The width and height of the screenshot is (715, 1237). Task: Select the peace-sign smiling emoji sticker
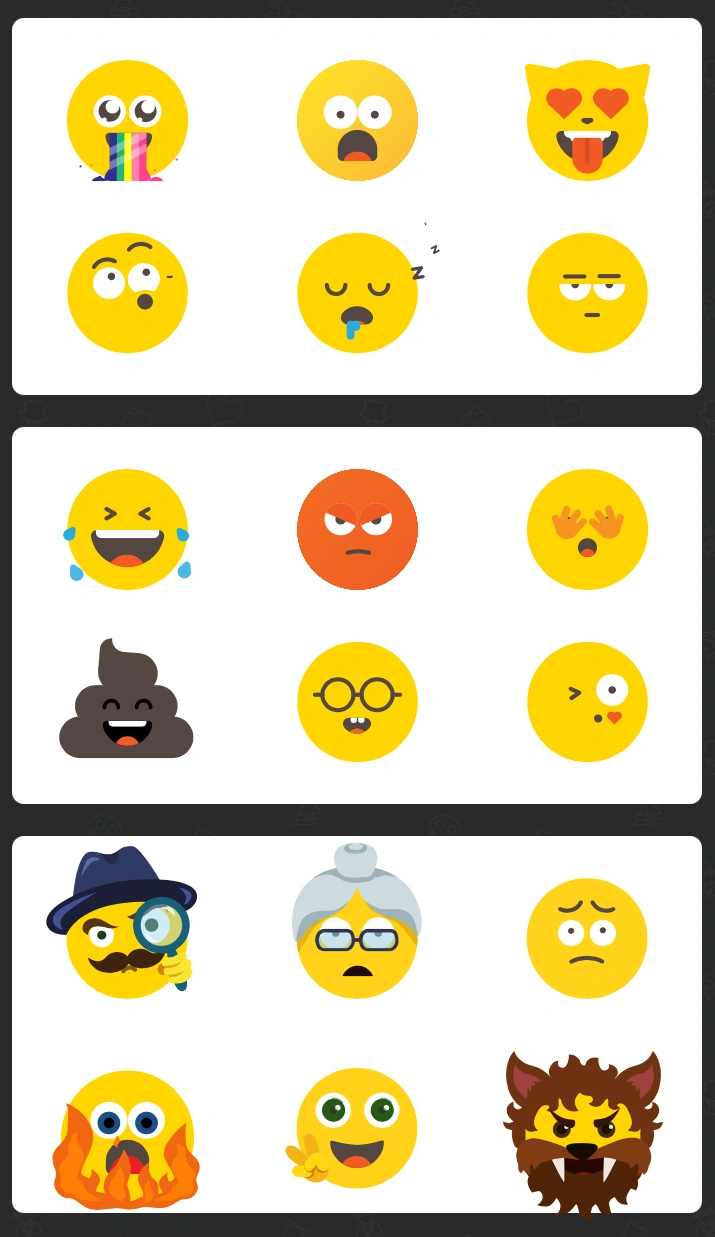352,1128
